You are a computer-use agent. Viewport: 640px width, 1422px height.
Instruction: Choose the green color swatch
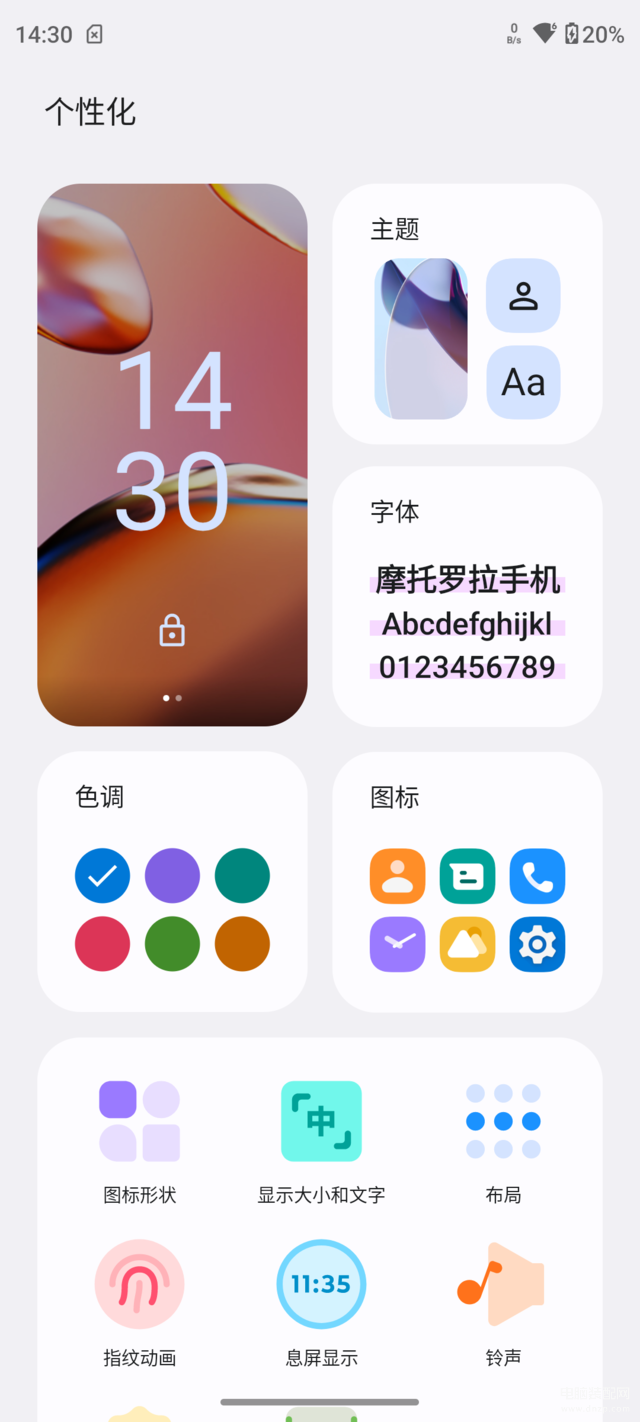click(172, 944)
